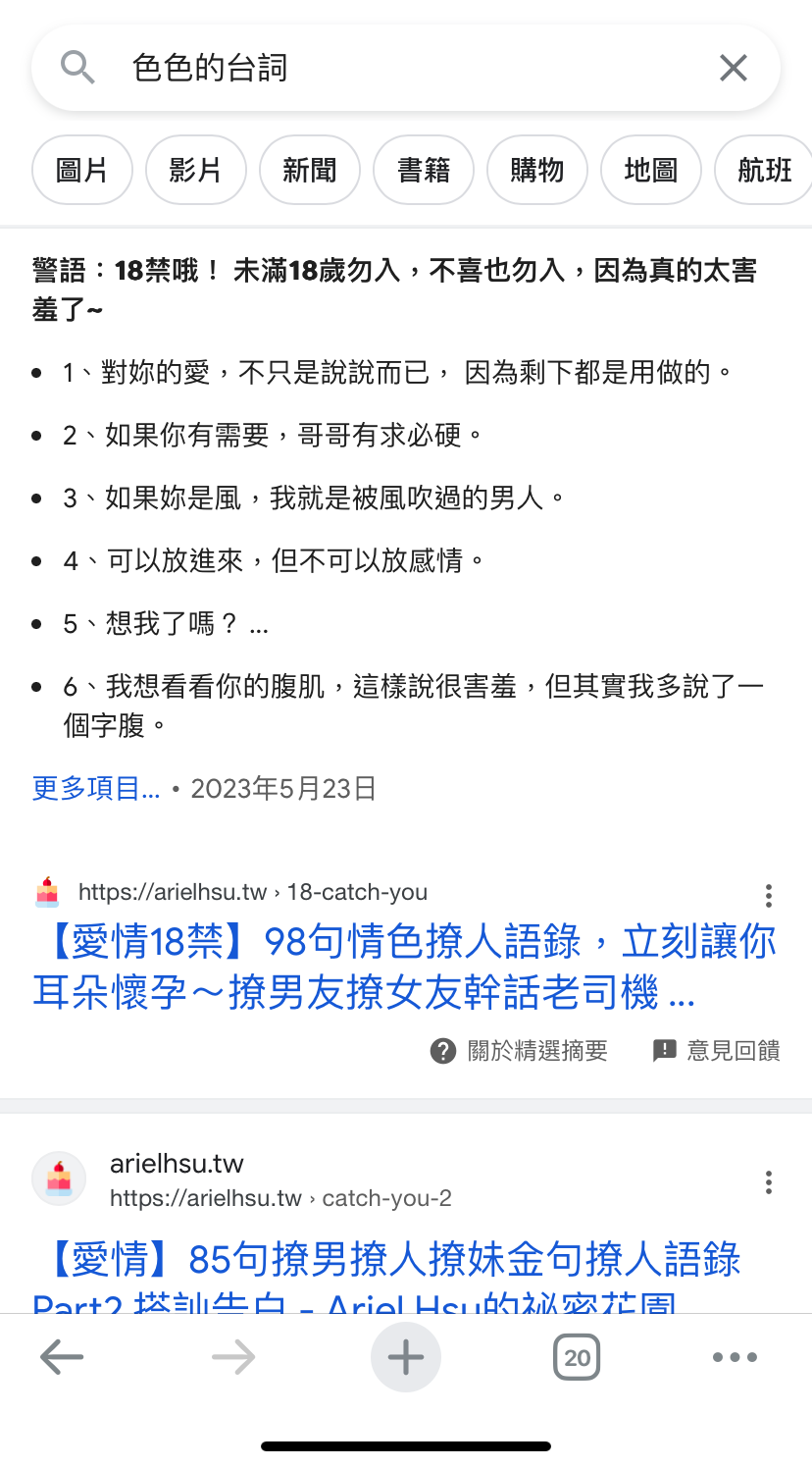Open the 更多項目 link
This screenshot has height=1467, width=812.
[96, 788]
